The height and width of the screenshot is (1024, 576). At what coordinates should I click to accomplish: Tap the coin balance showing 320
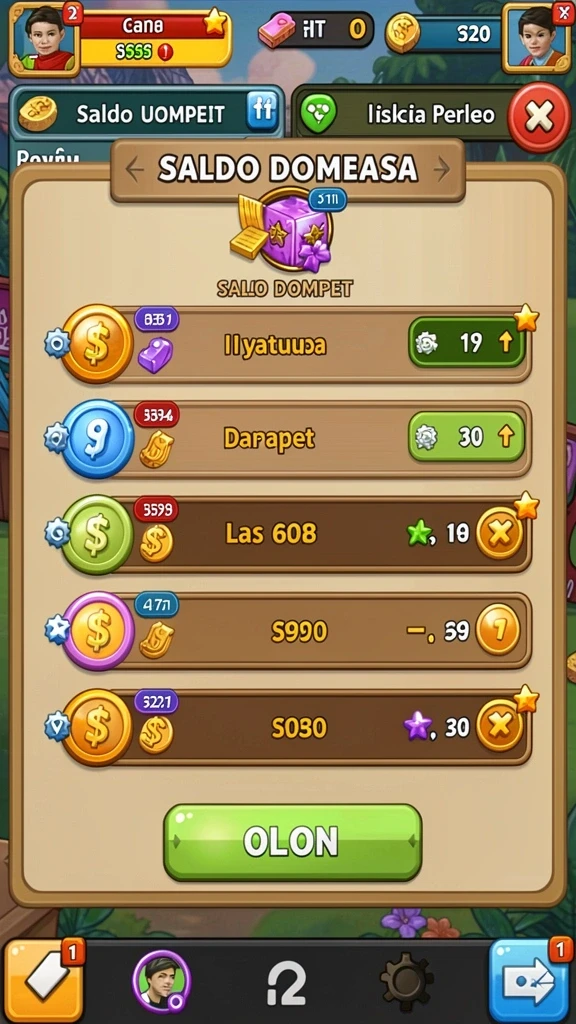click(x=443, y=33)
